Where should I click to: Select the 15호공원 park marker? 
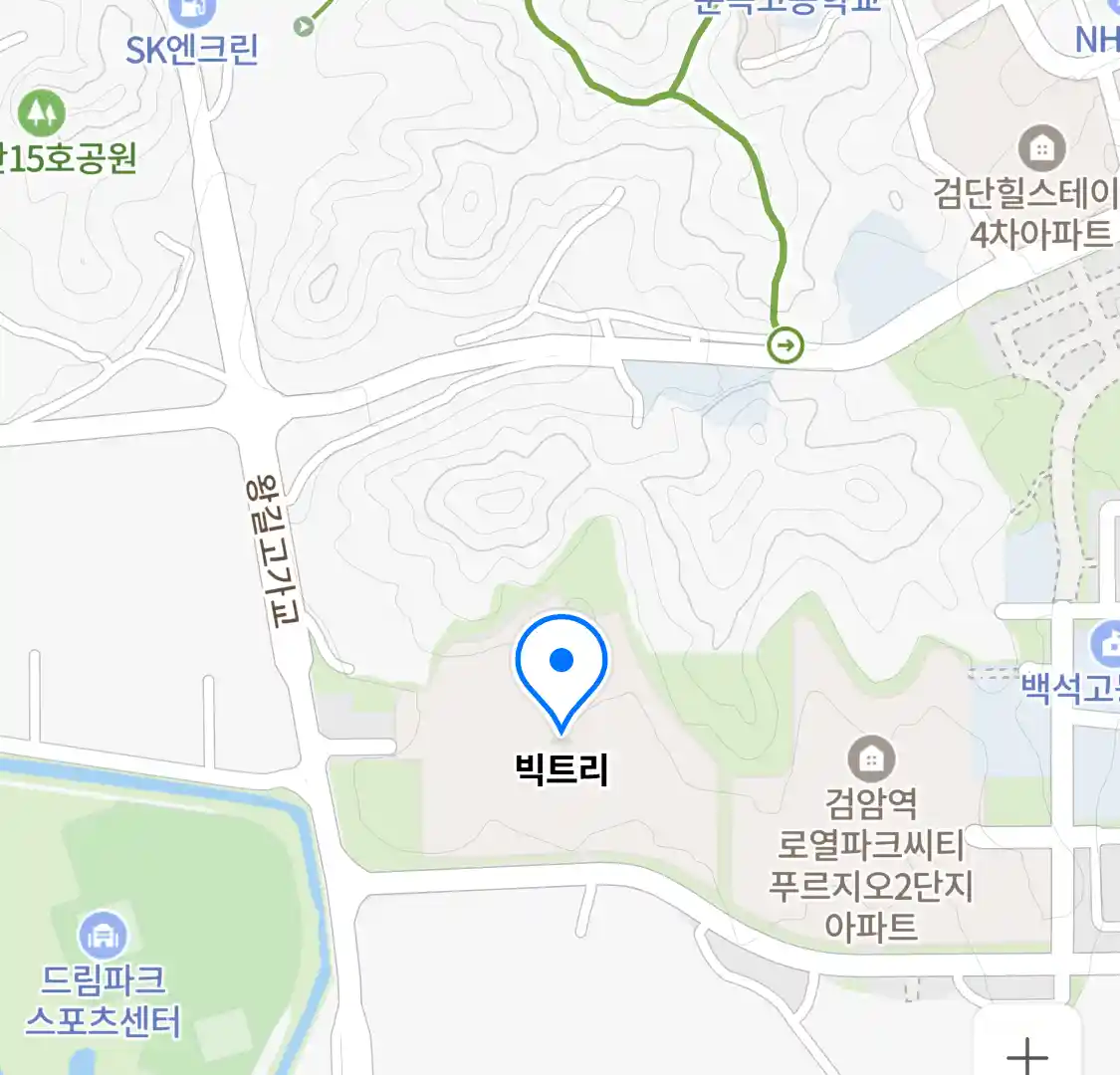tap(41, 113)
